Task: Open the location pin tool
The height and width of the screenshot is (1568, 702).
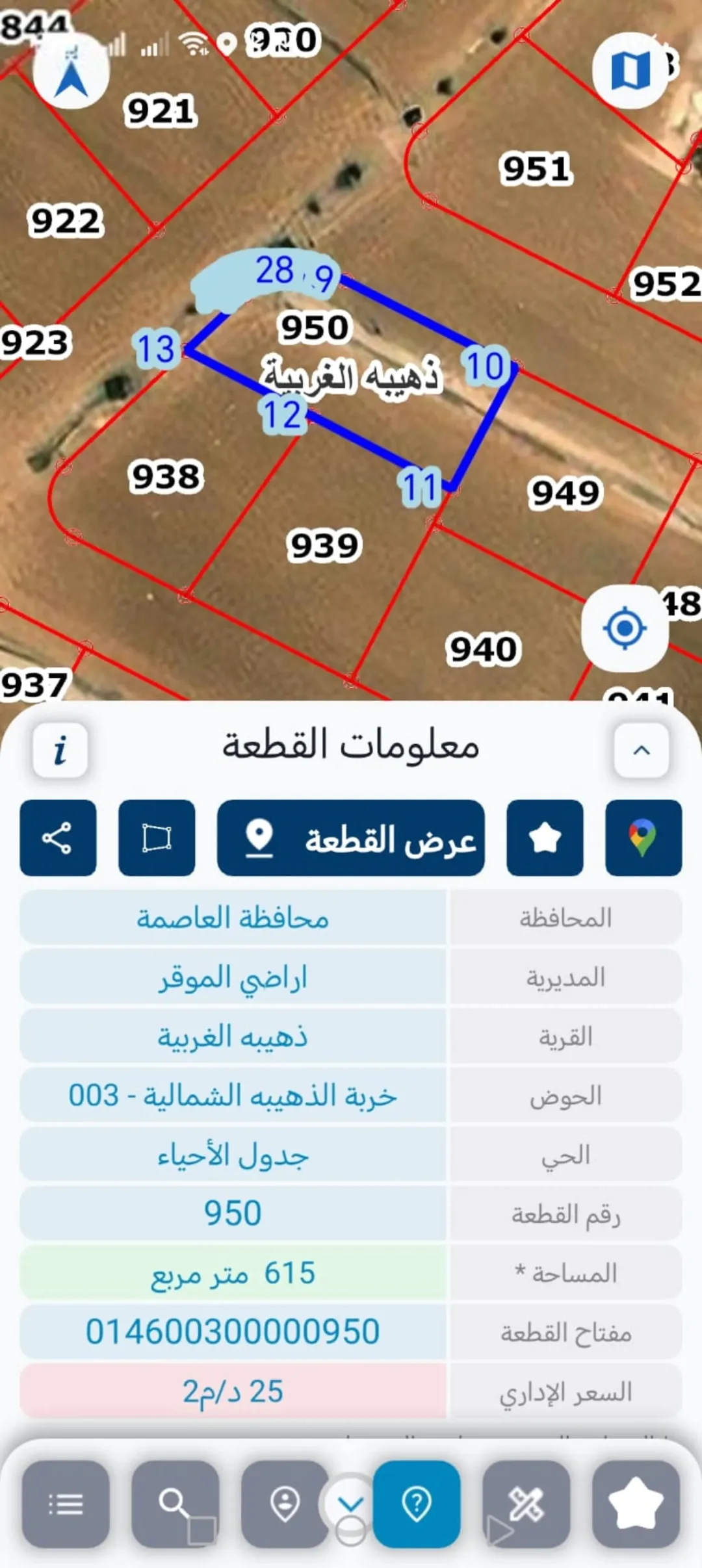Action: (x=285, y=1504)
